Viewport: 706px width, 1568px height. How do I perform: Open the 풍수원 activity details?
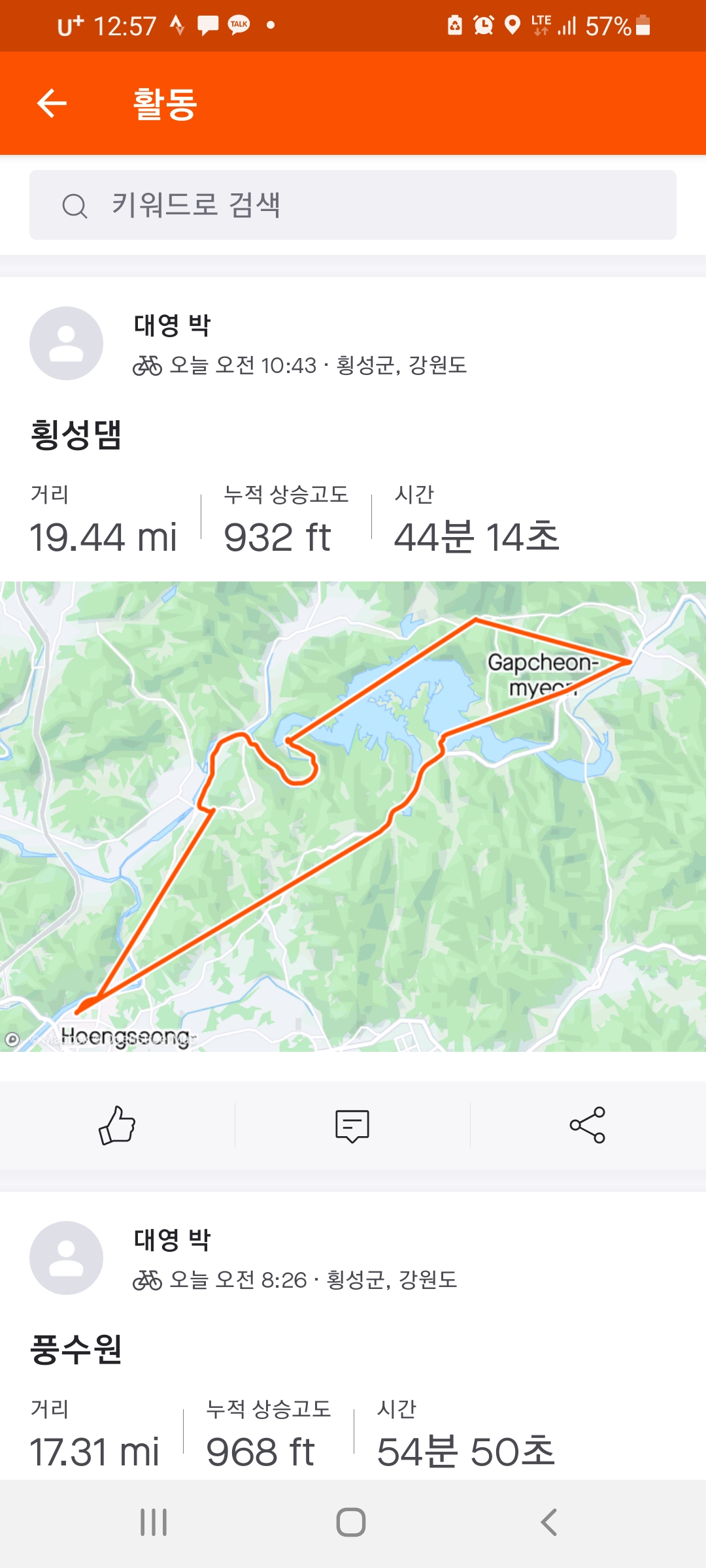[76, 1348]
